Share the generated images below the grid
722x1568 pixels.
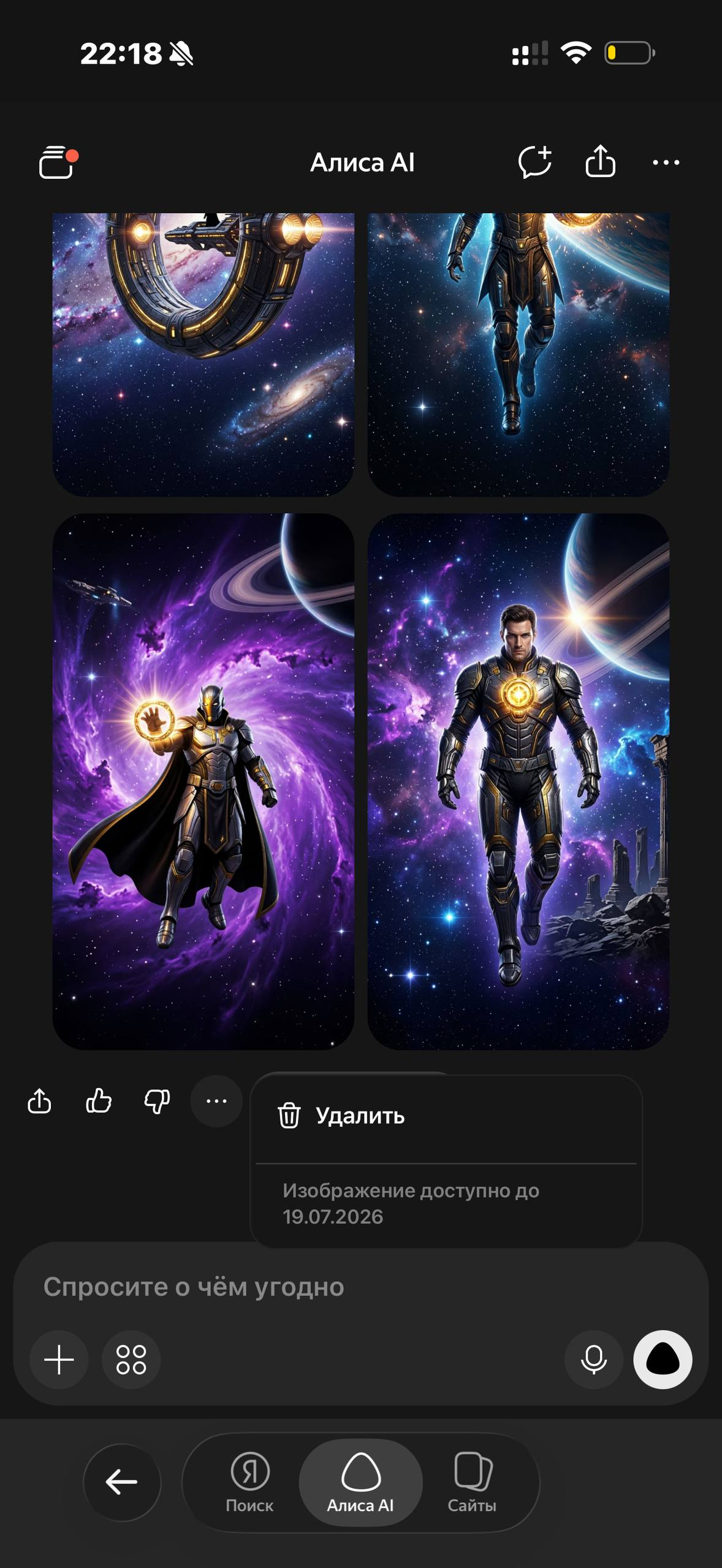pos(40,1101)
